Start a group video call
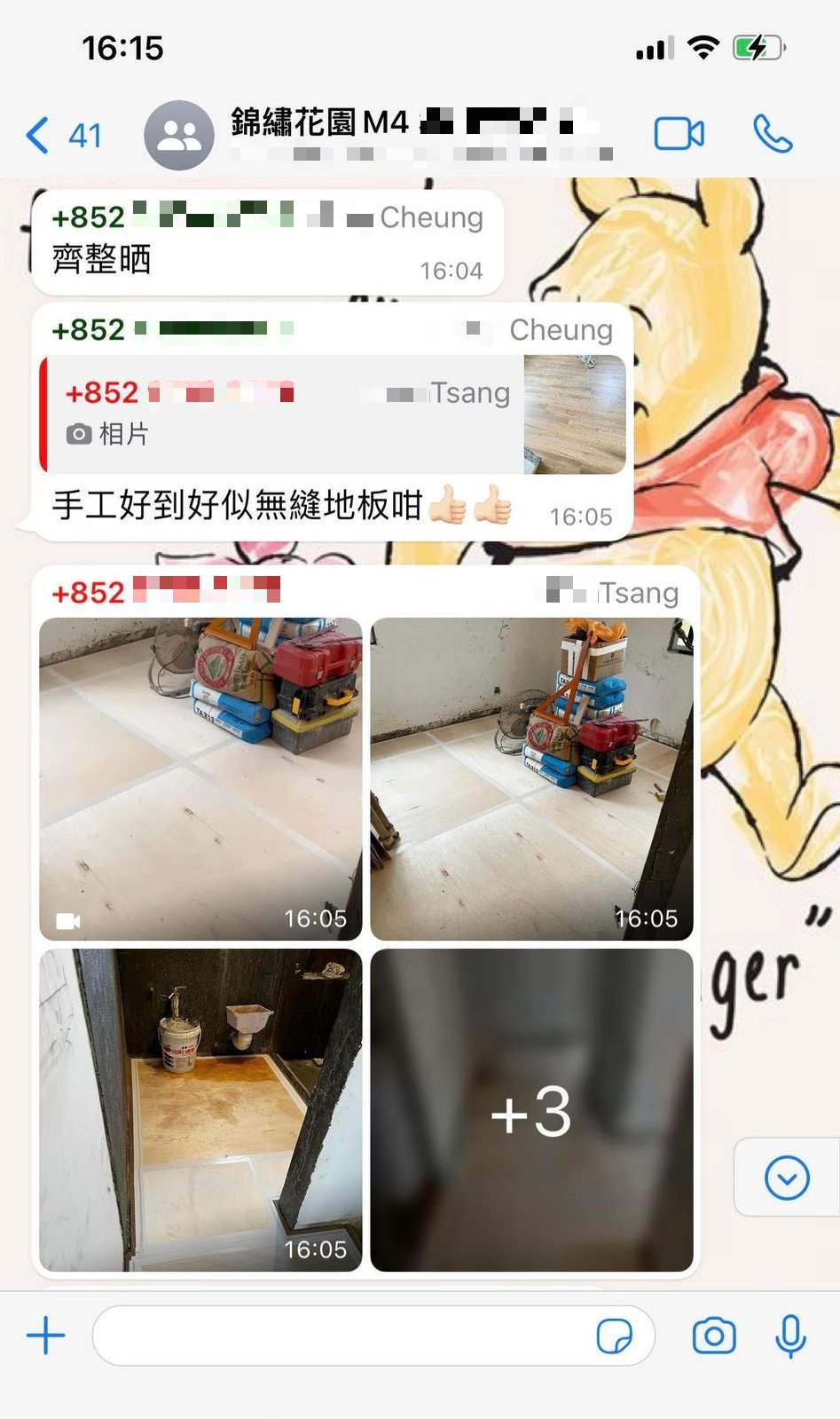The image size is (840, 1419). coord(679,134)
